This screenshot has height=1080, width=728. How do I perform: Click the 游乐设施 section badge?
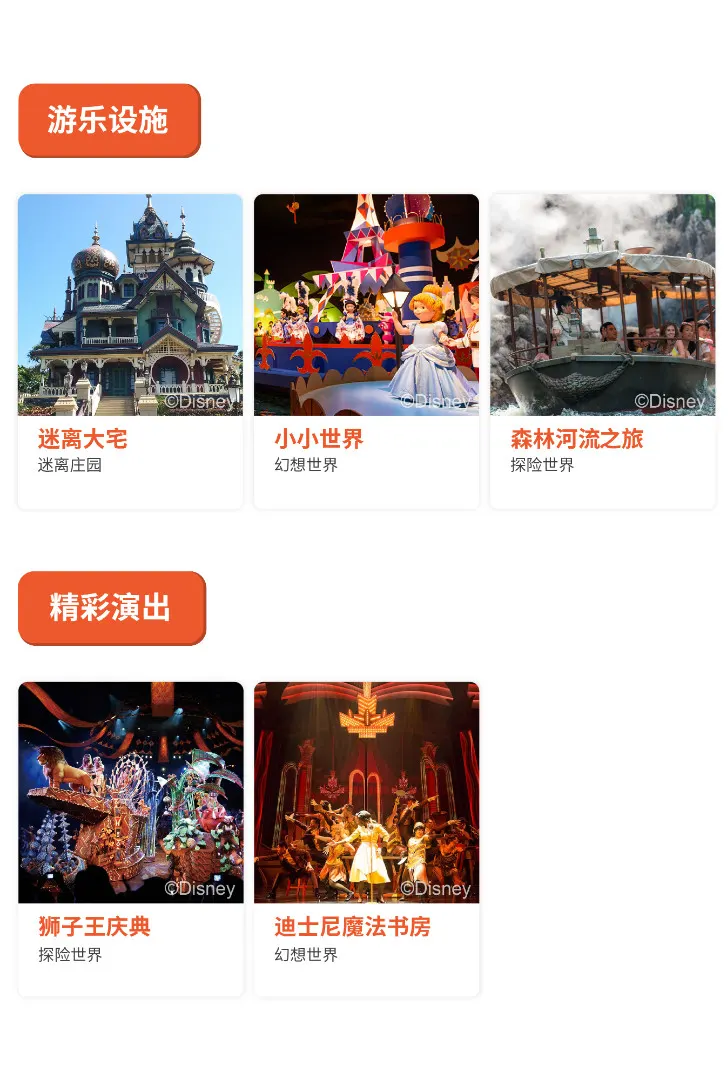coord(108,120)
